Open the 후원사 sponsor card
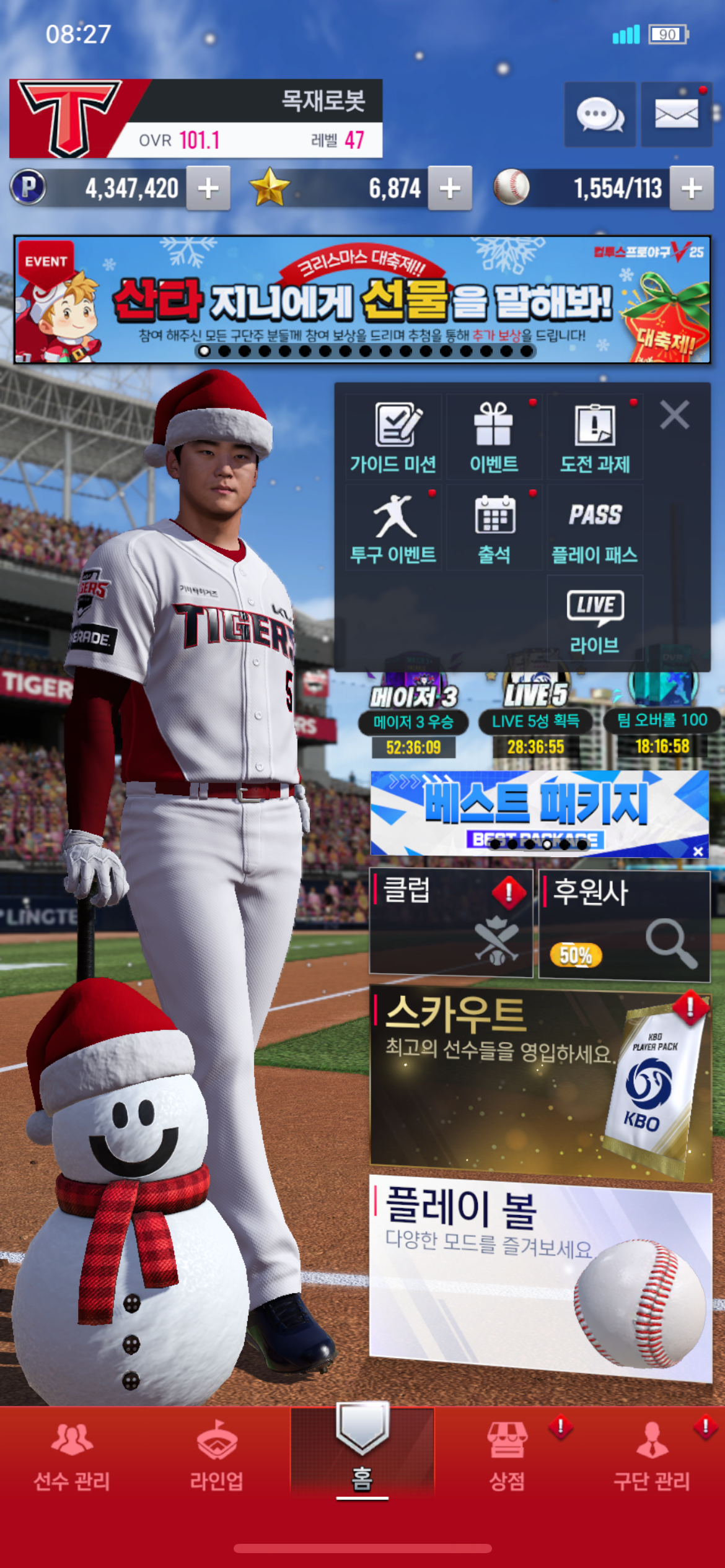 (x=624, y=925)
